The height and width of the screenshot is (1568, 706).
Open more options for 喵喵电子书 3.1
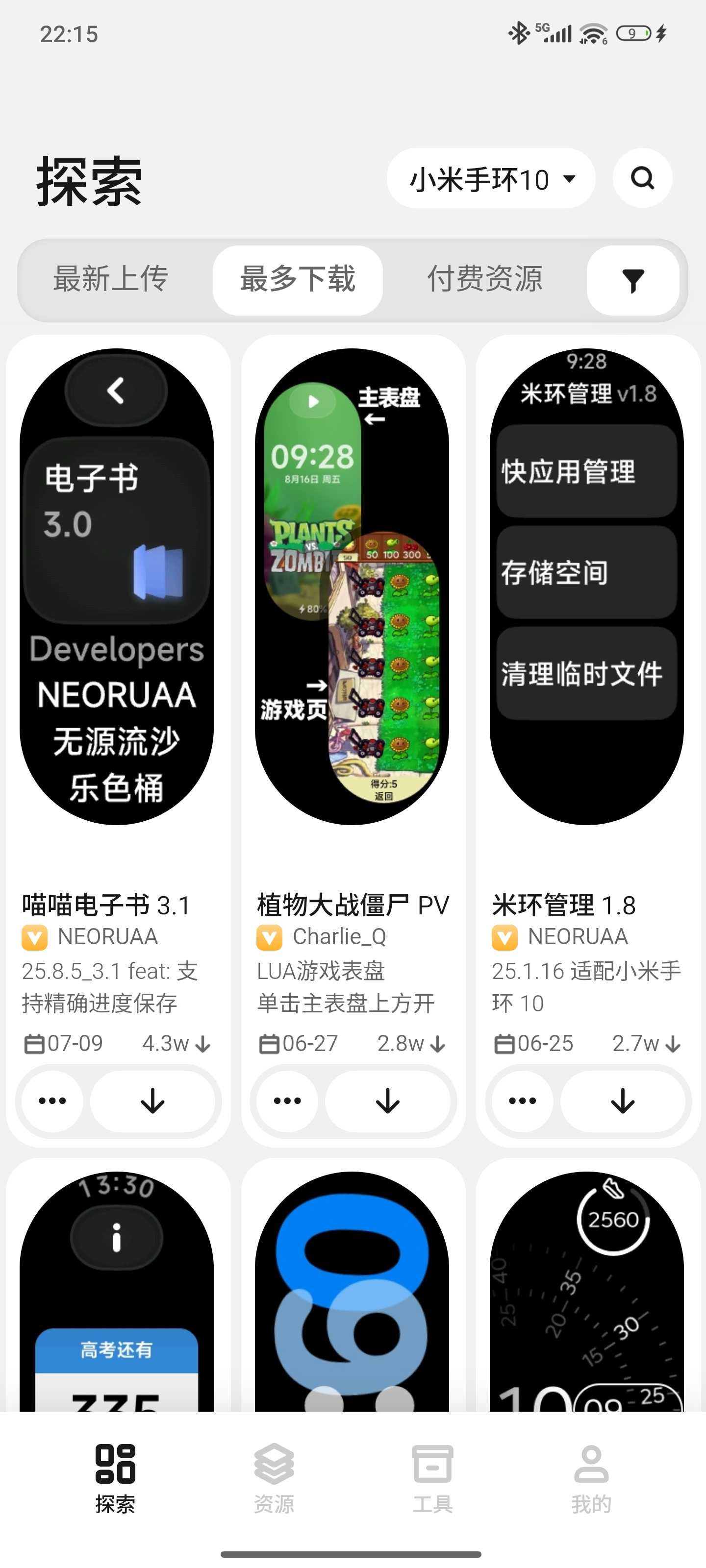coord(52,1101)
